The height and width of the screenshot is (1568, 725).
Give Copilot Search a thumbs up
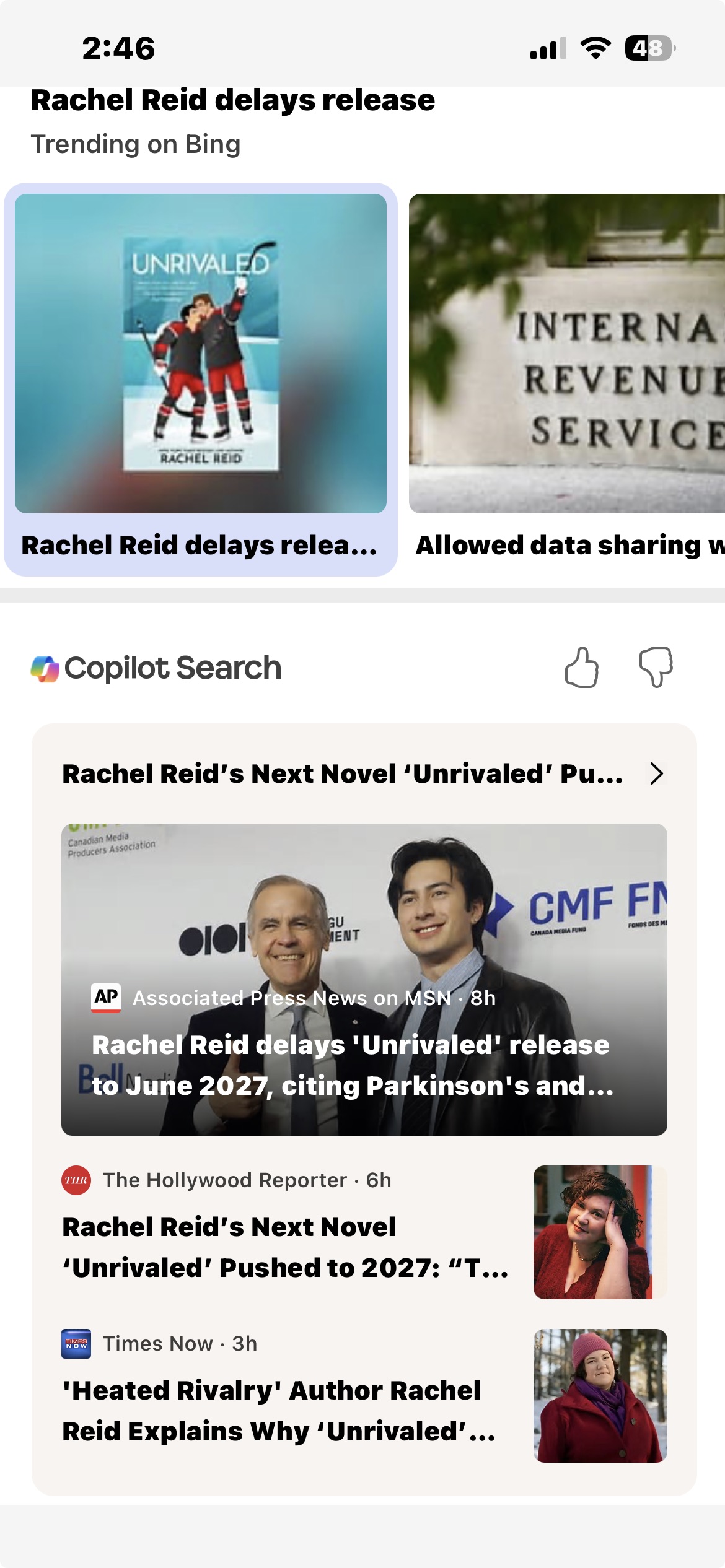581,668
